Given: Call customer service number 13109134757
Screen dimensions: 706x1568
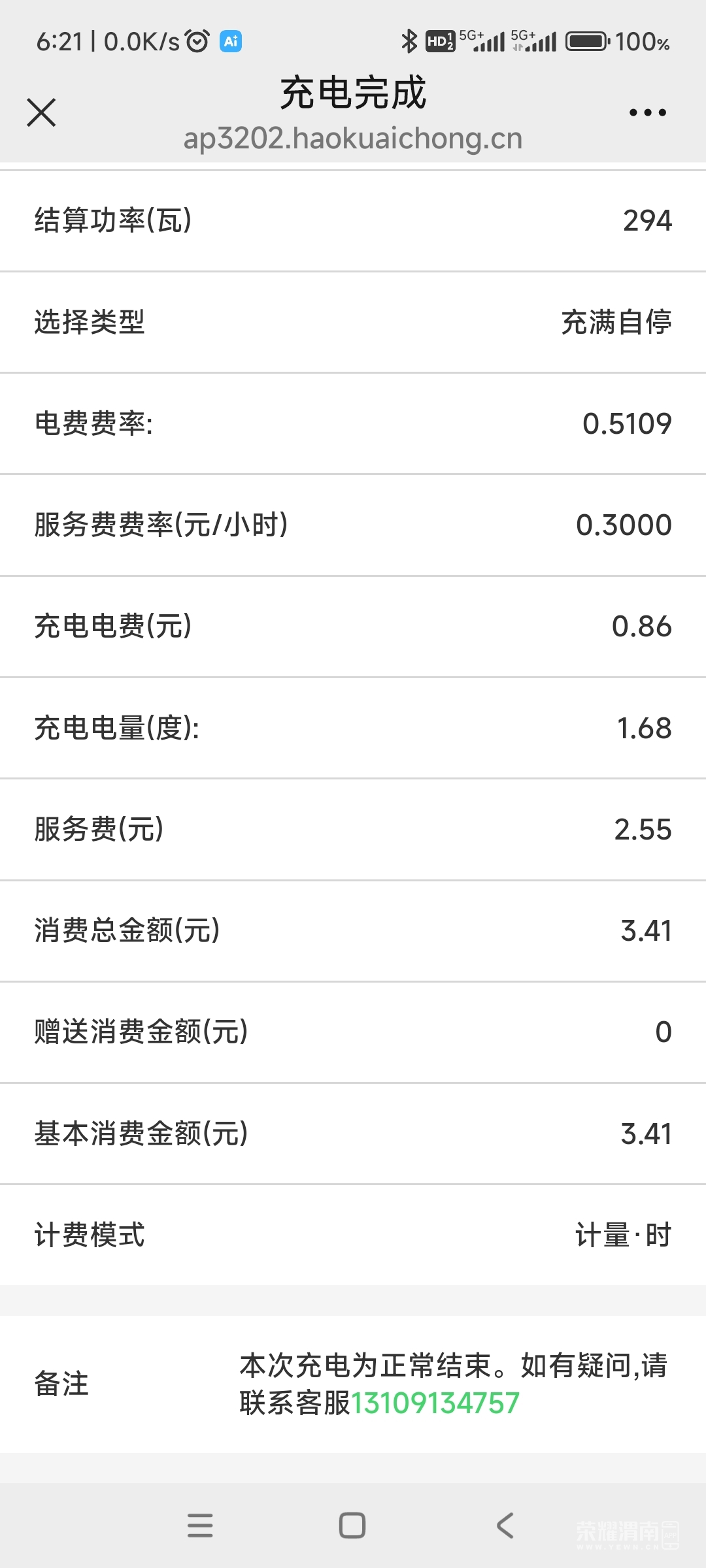Looking at the screenshot, I should pos(435,1403).
